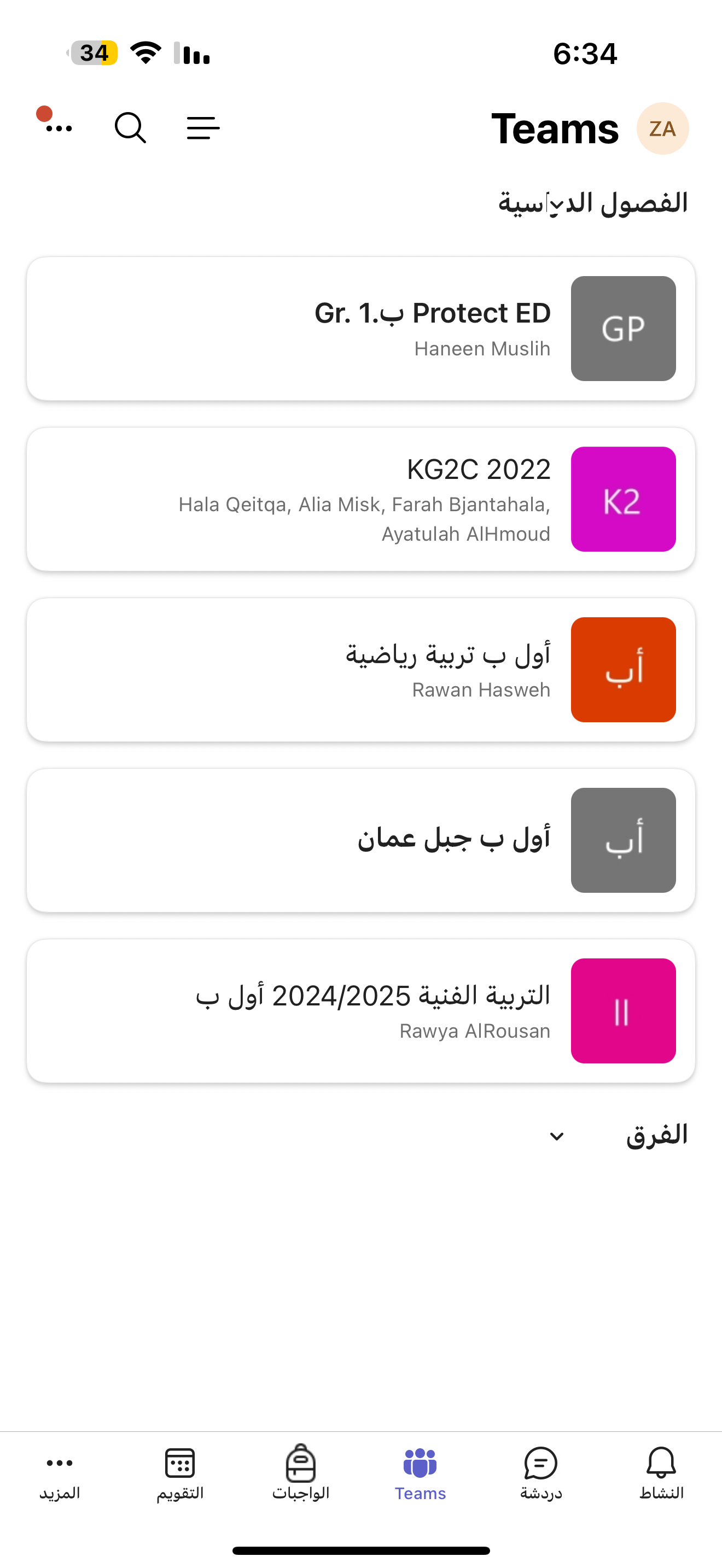The width and height of the screenshot is (722, 1568).
Task: Open the أول ب جبل عمان class
Action: point(361,840)
